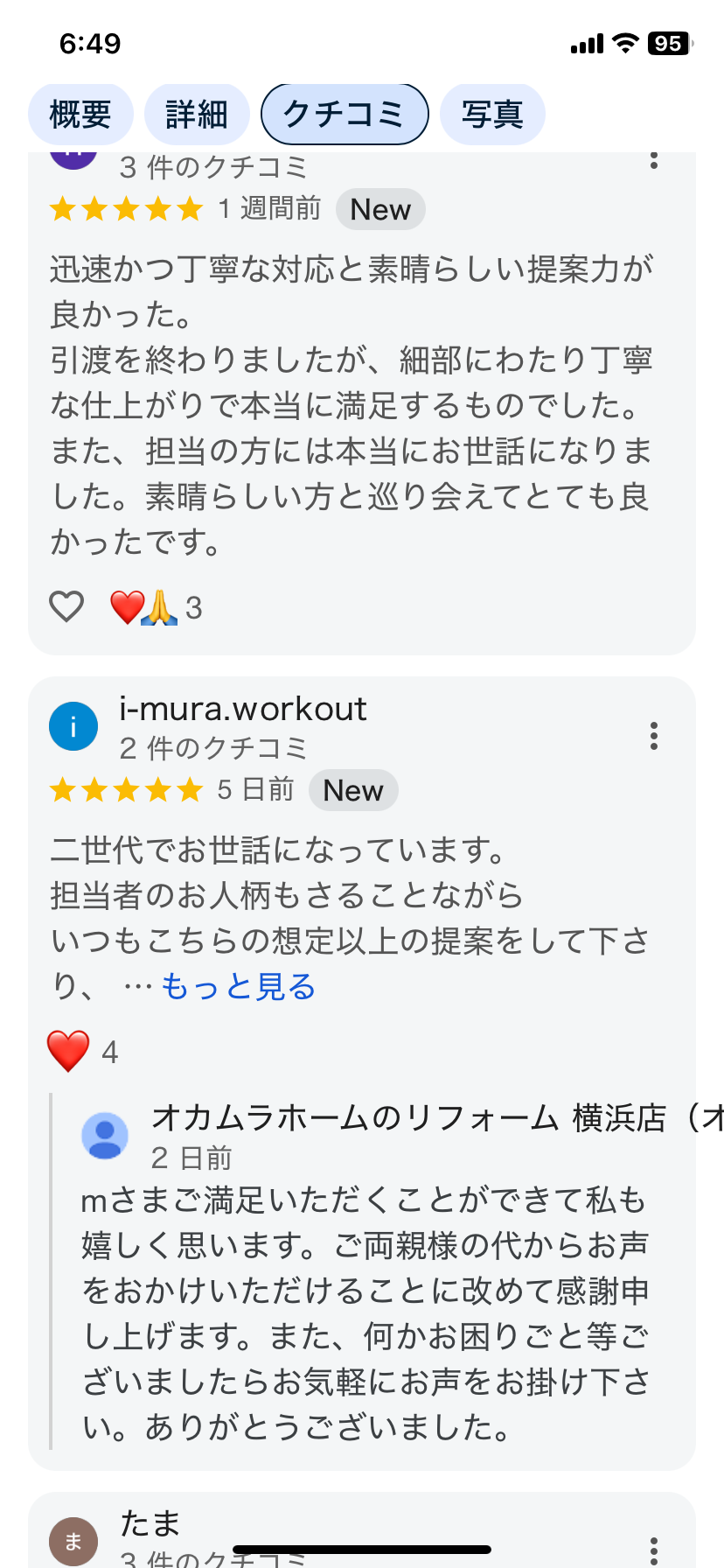The height and width of the screenshot is (1568, 724).
Task: Open i-mura.workout's reviewer profile
Action: click(x=73, y=726)
